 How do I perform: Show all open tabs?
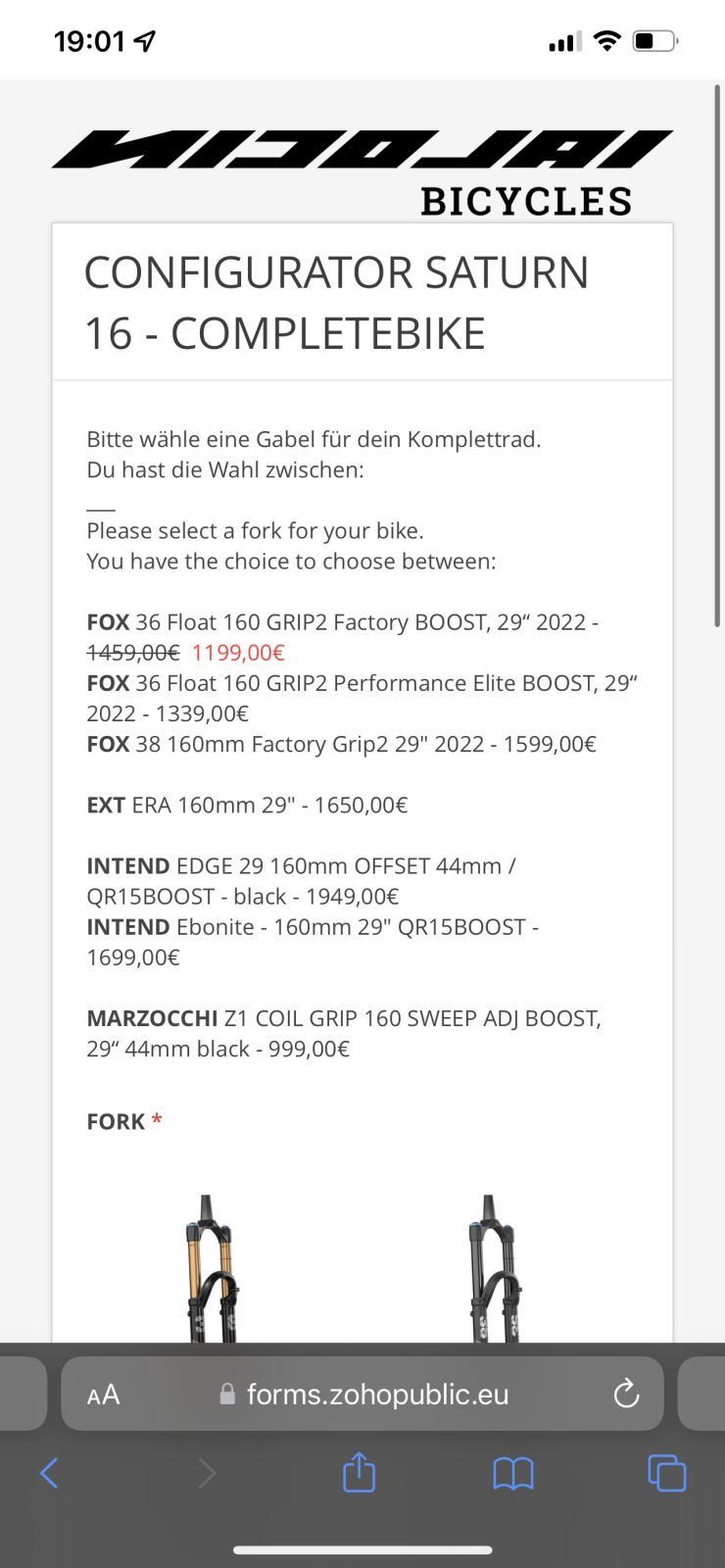click(x=666, y=1472)
